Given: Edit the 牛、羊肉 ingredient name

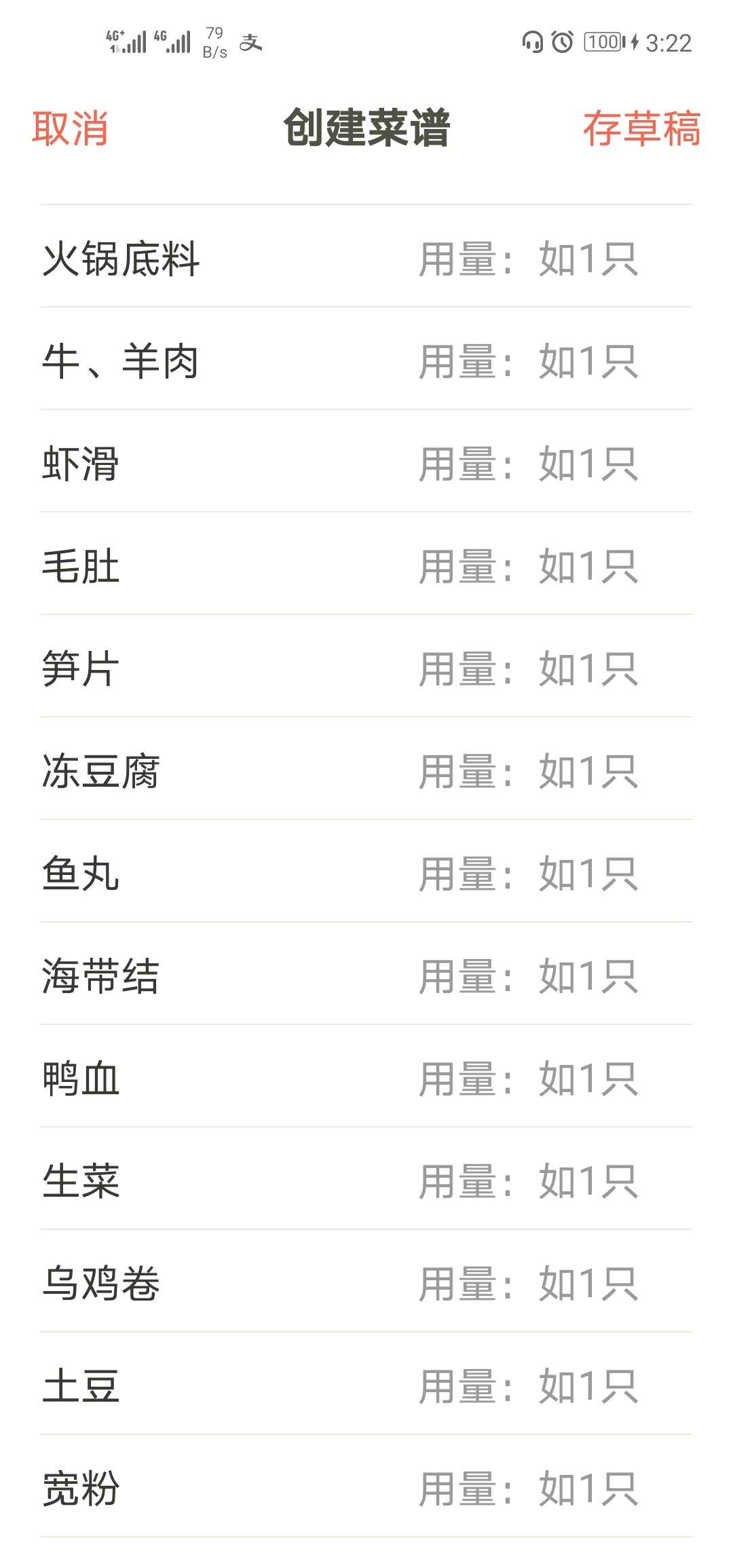Looking at the screenshot, I should click(121, 361).
